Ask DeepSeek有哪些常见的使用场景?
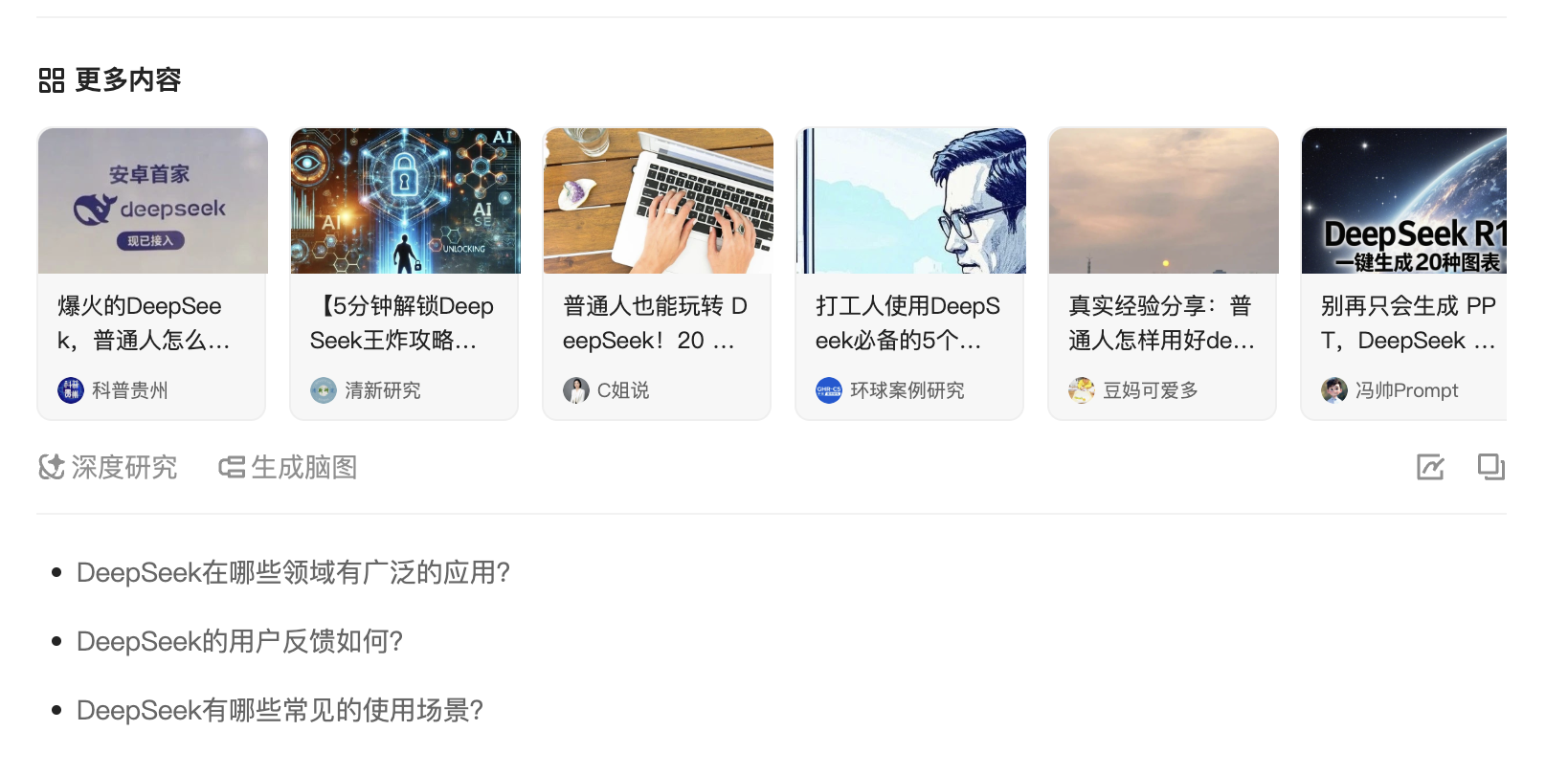This screenshot has width=1568, height=775. tap(280, 710)
